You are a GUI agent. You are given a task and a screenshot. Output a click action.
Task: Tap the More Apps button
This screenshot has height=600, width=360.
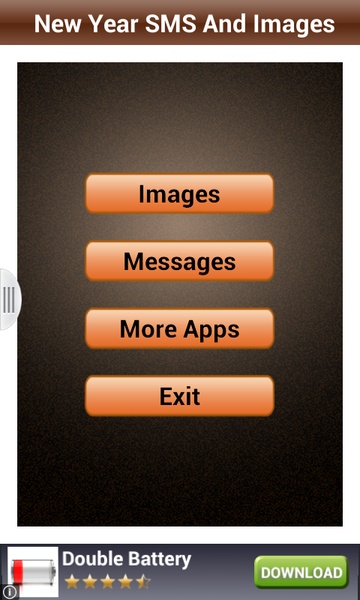coord(179,329)
